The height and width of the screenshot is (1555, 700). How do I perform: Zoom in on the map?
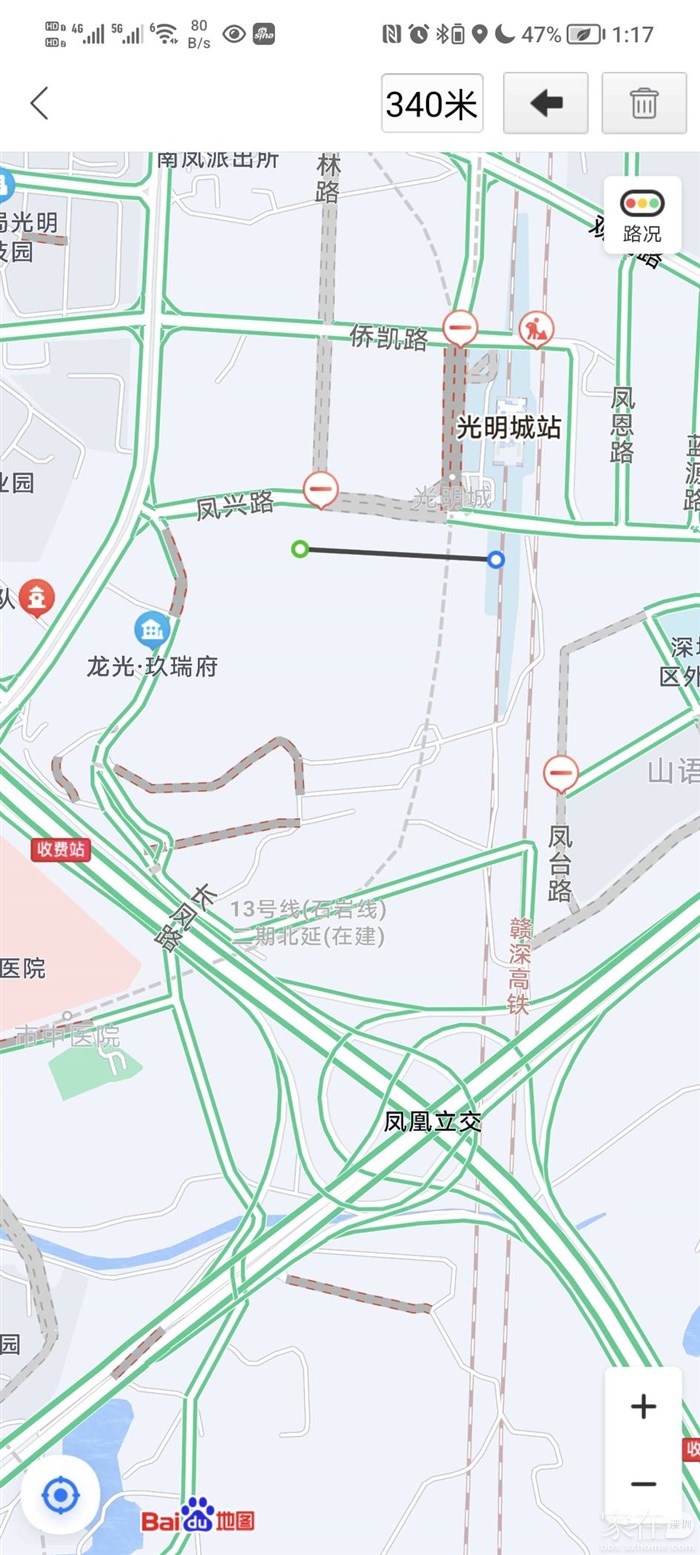643,1407
